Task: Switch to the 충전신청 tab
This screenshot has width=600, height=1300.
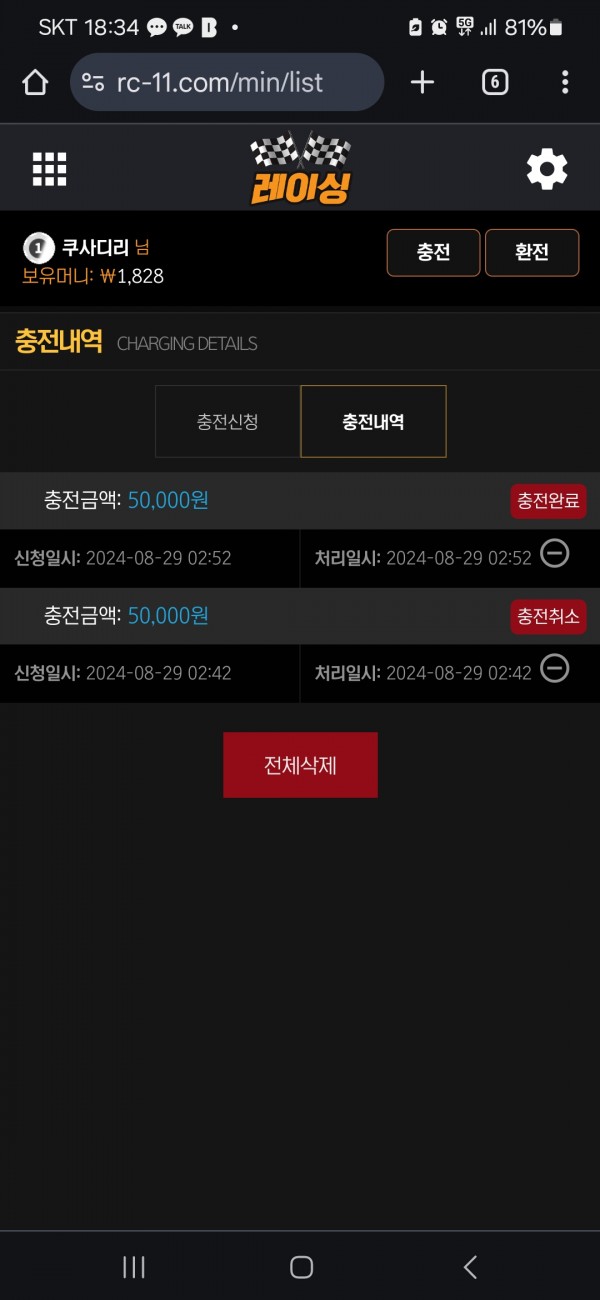Action: click(x=227, y=422)
